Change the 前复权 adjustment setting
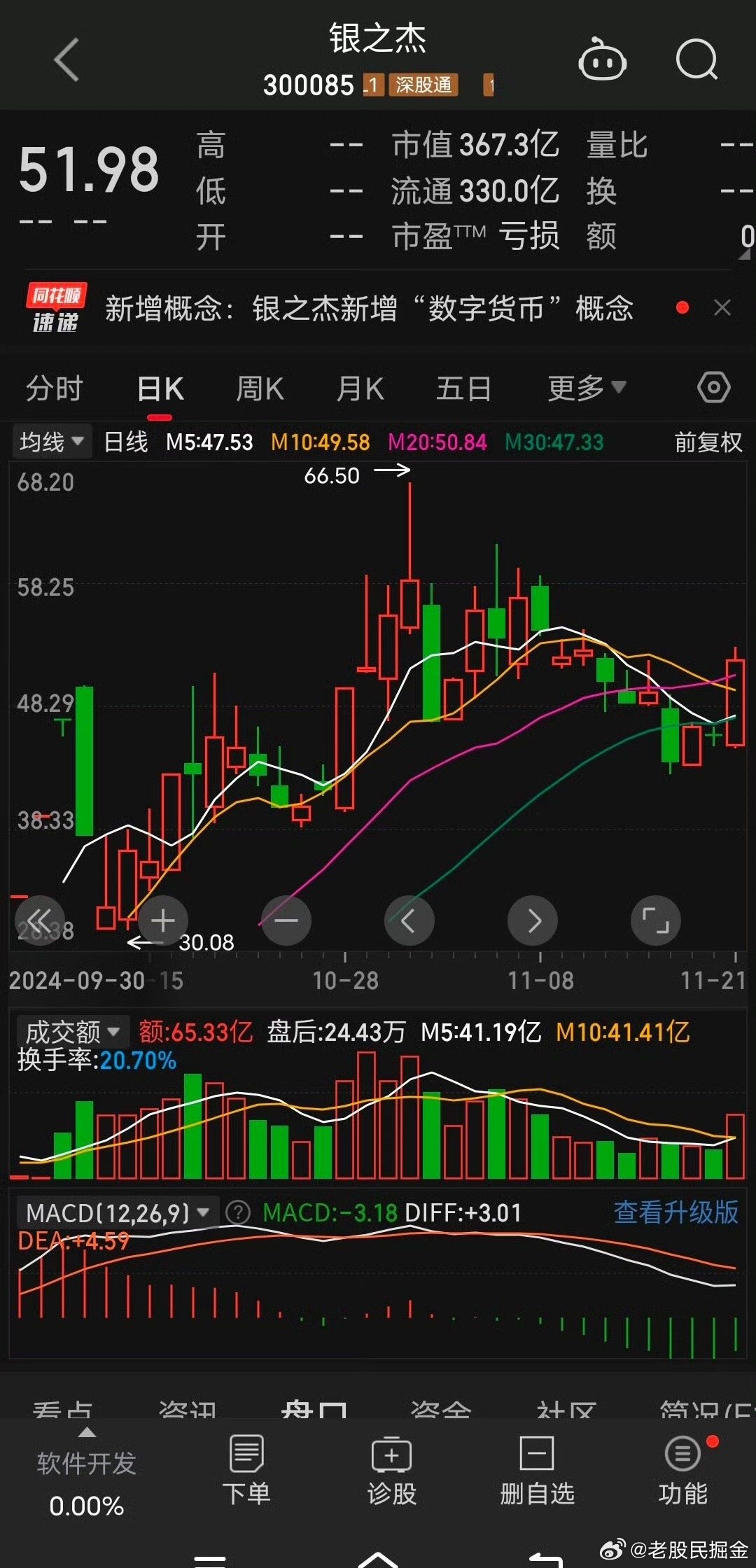This screenshot has height=1568, width=756. 708,442
